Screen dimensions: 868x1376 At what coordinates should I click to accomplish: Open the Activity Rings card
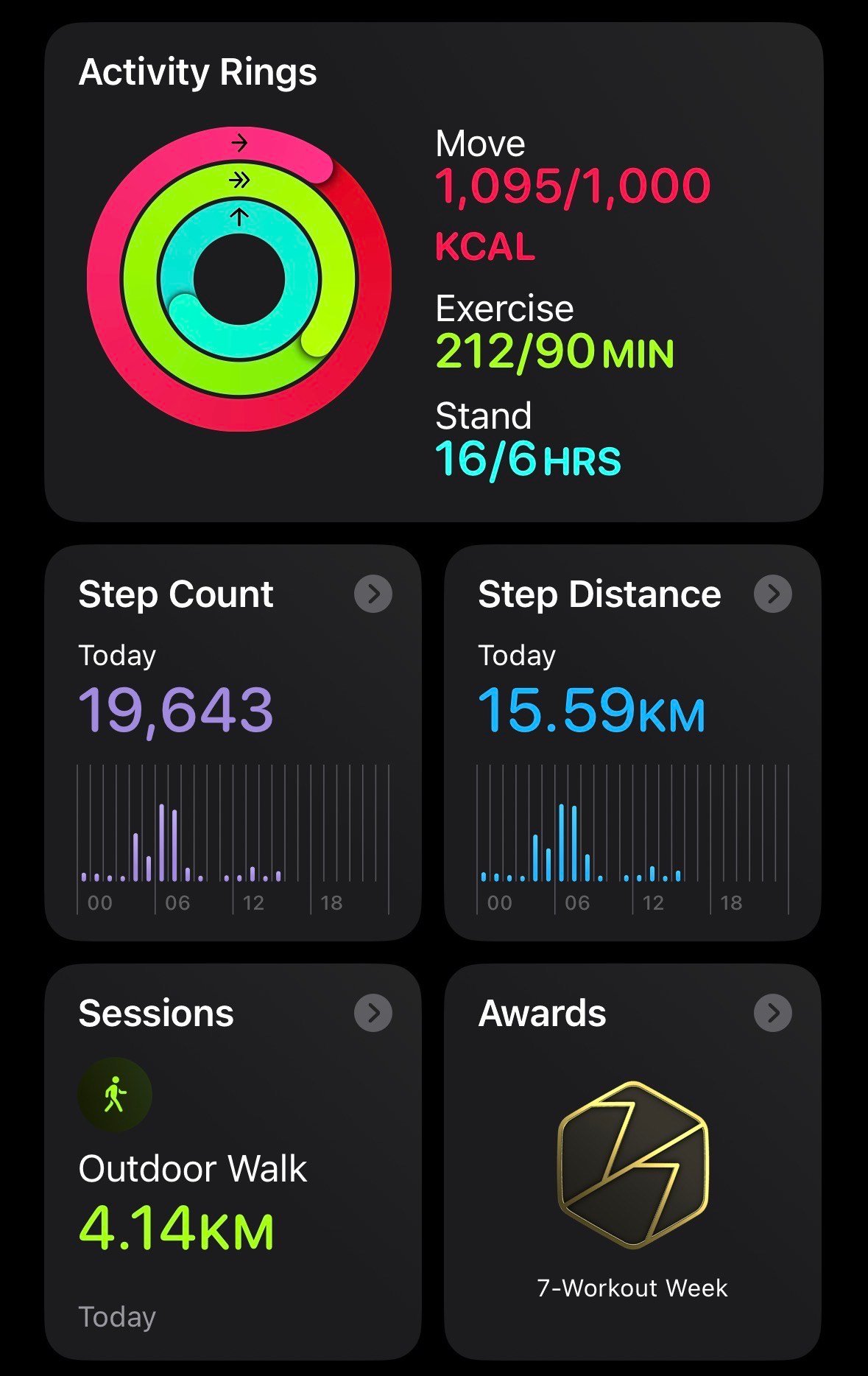coord(434,272)
